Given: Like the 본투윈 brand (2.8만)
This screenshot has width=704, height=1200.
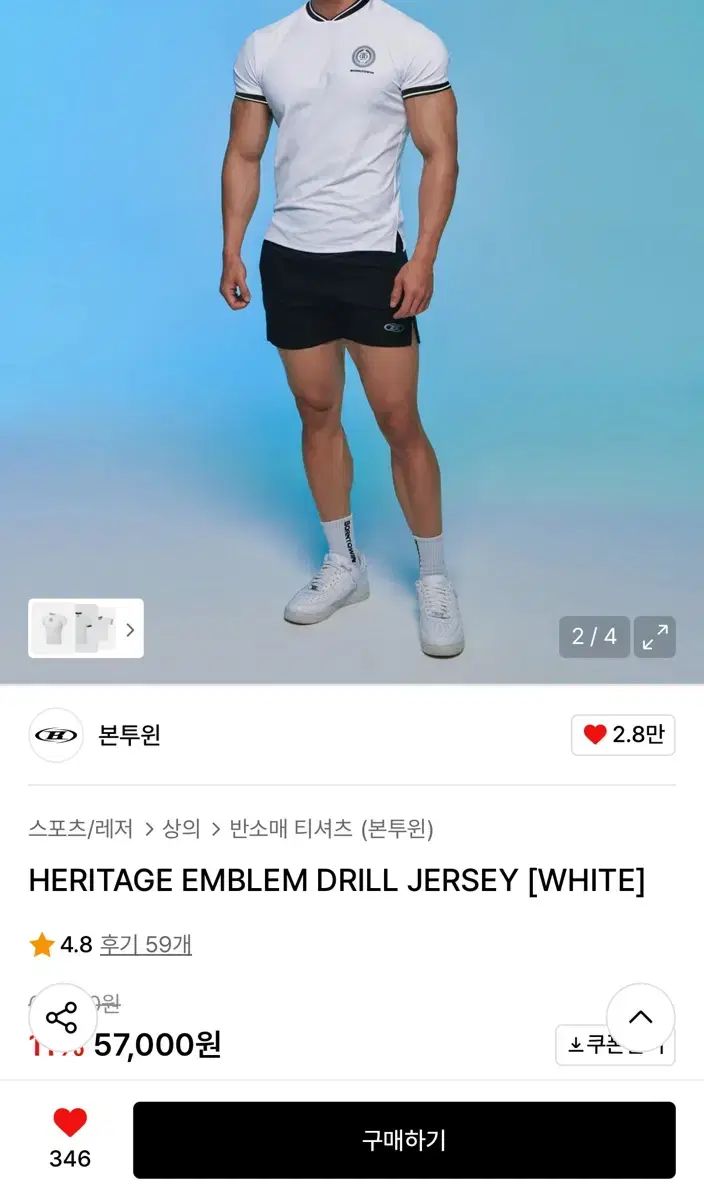Looking at the screenshot, I should point(623,735).
